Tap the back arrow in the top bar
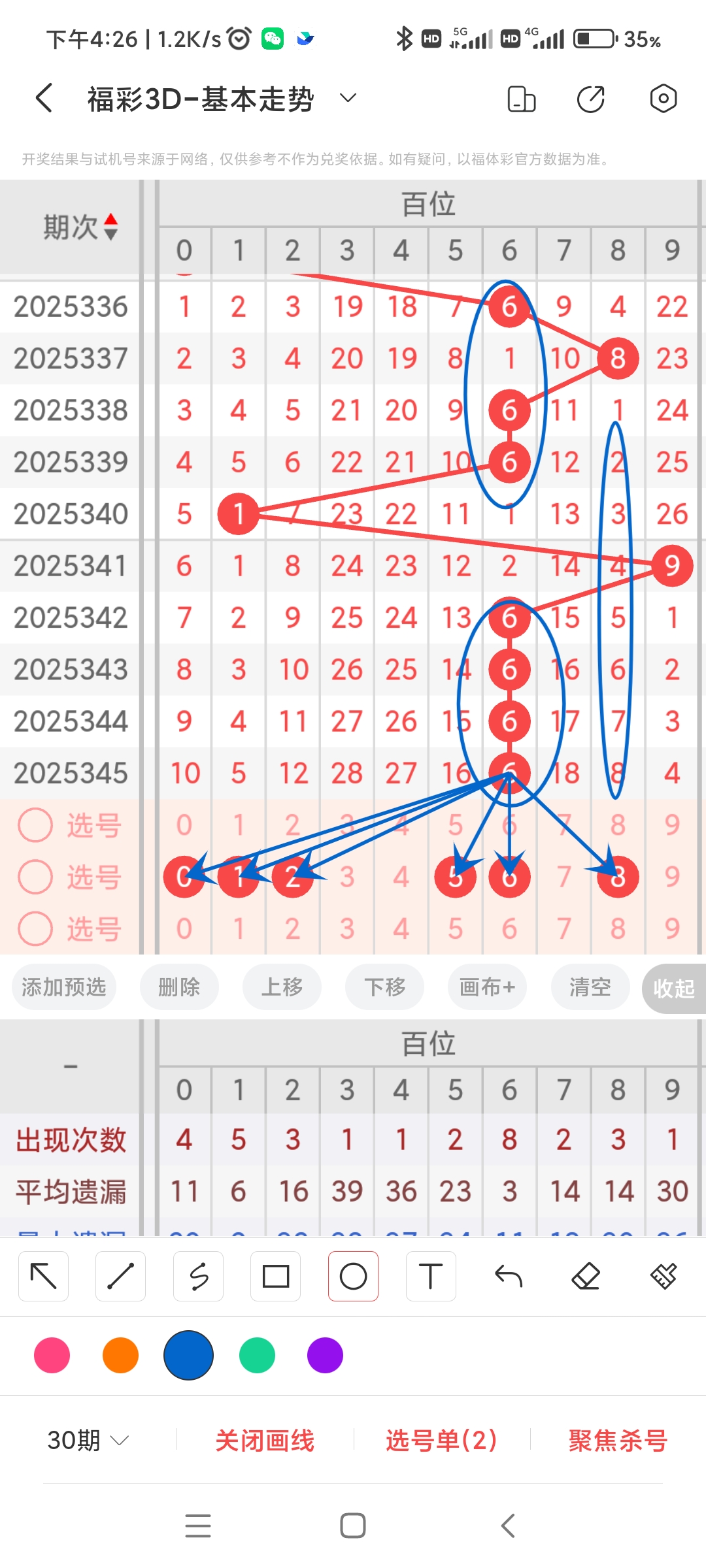The image size is (706, 1568). [x=43, y=98]
